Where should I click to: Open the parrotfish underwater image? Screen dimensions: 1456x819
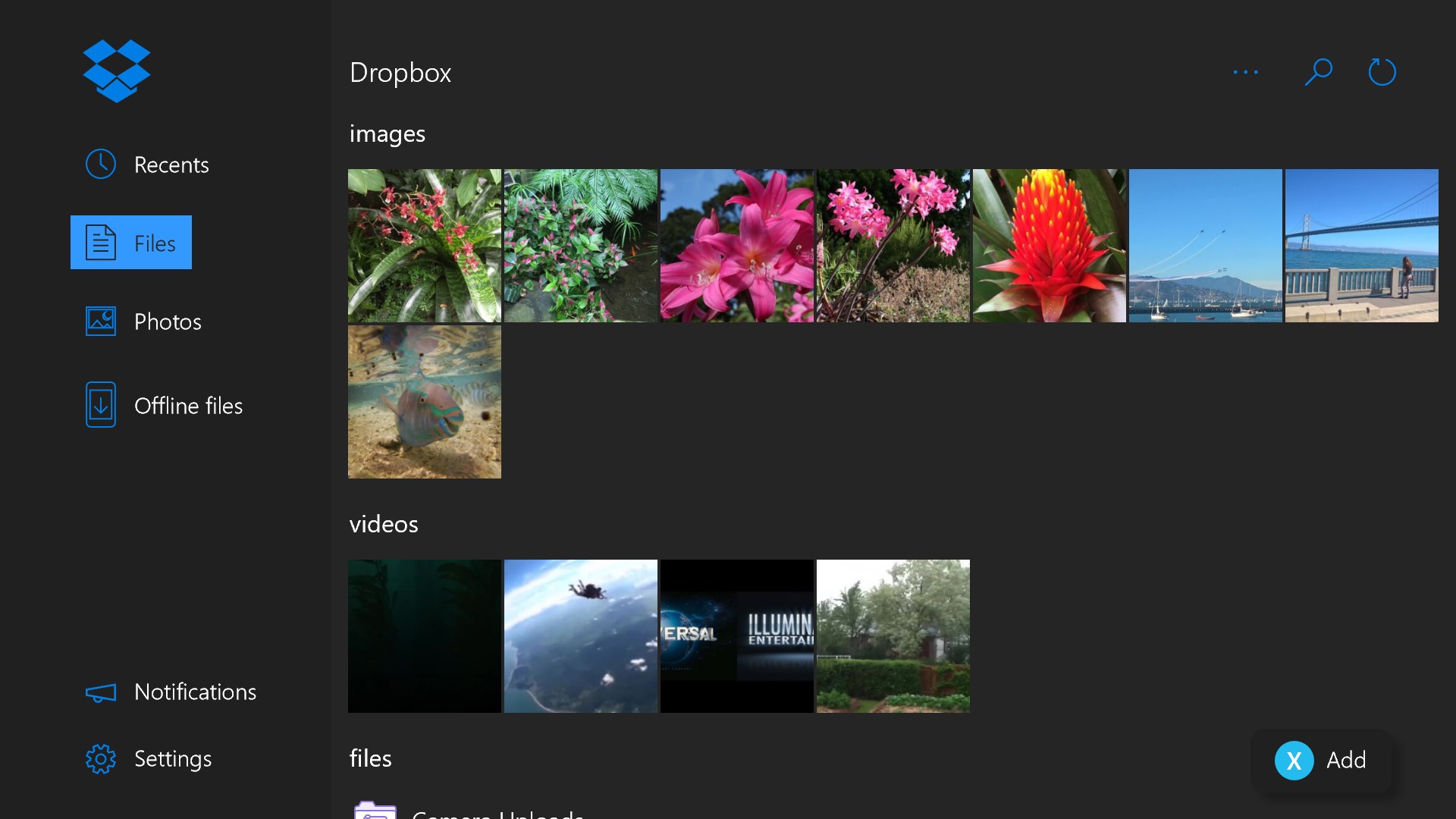(424, 402)
